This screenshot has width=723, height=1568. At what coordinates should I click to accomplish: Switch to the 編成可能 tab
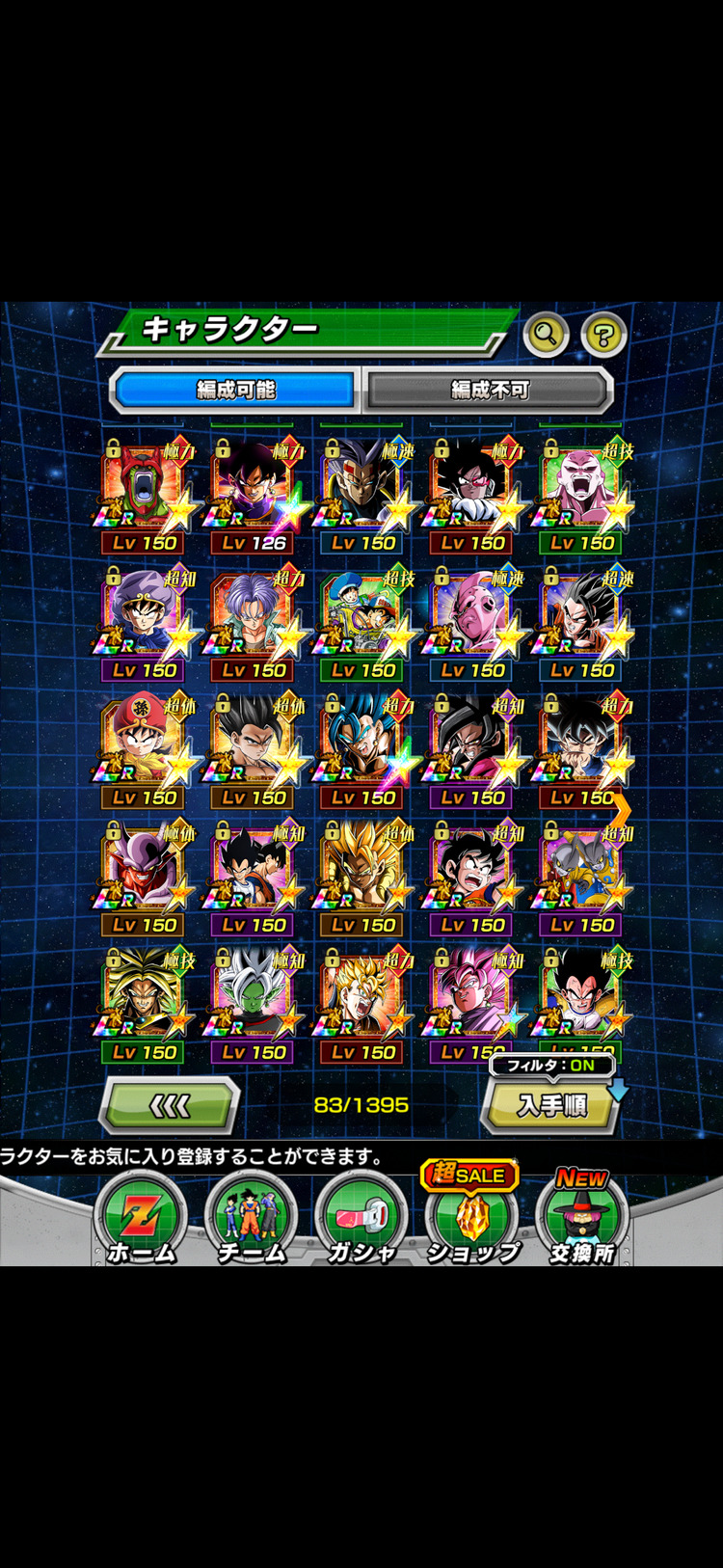tap(235, 390)
